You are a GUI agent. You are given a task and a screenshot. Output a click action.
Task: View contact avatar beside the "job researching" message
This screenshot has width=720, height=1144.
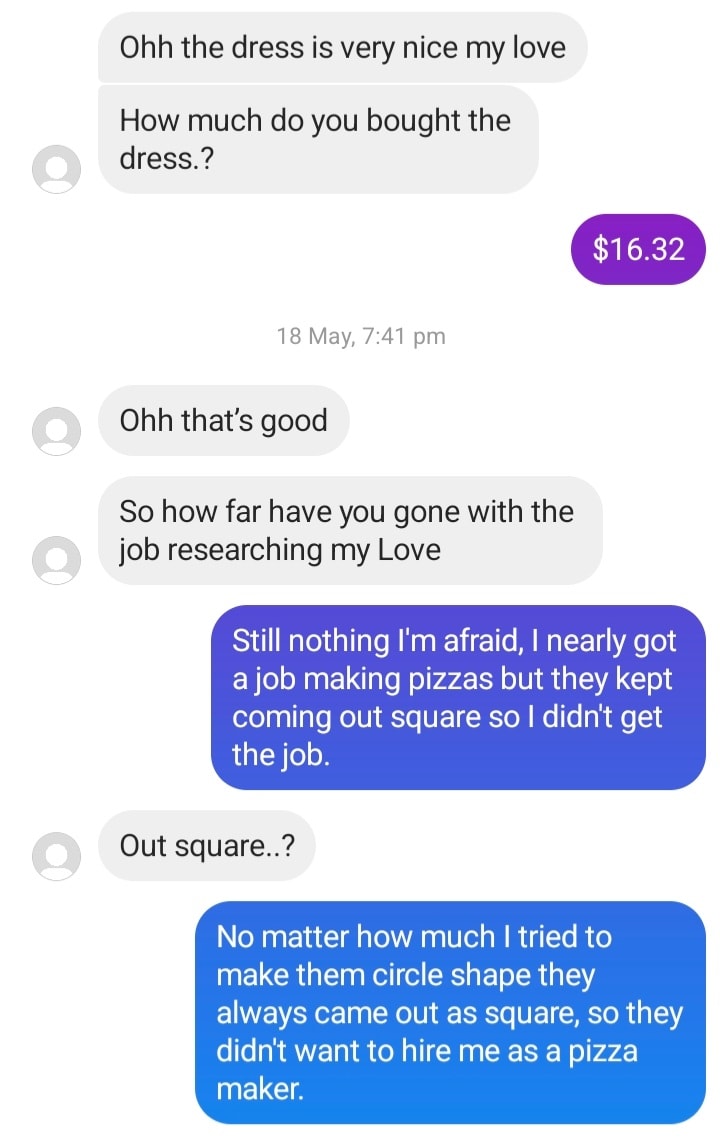(x=56, y=558)
